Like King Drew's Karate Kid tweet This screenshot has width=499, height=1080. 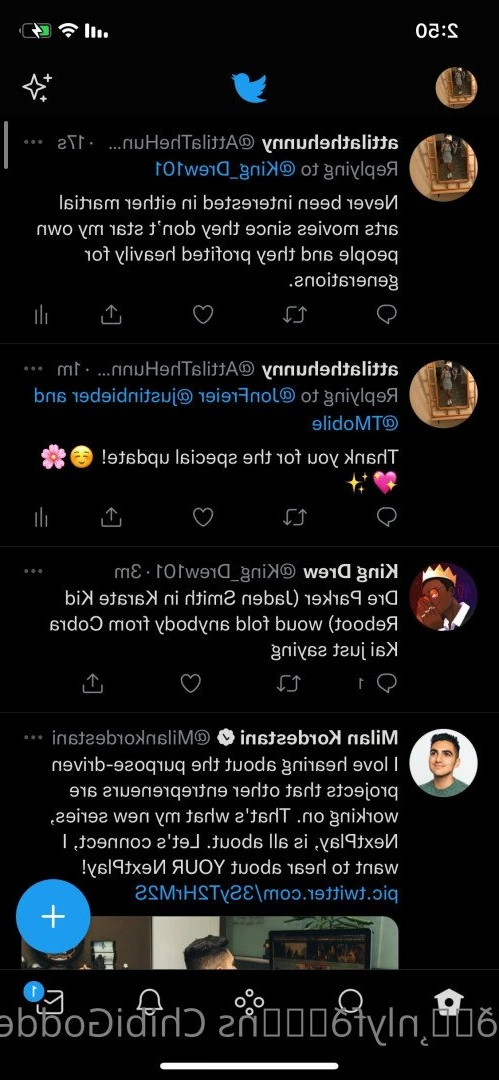tap(190, 683)
